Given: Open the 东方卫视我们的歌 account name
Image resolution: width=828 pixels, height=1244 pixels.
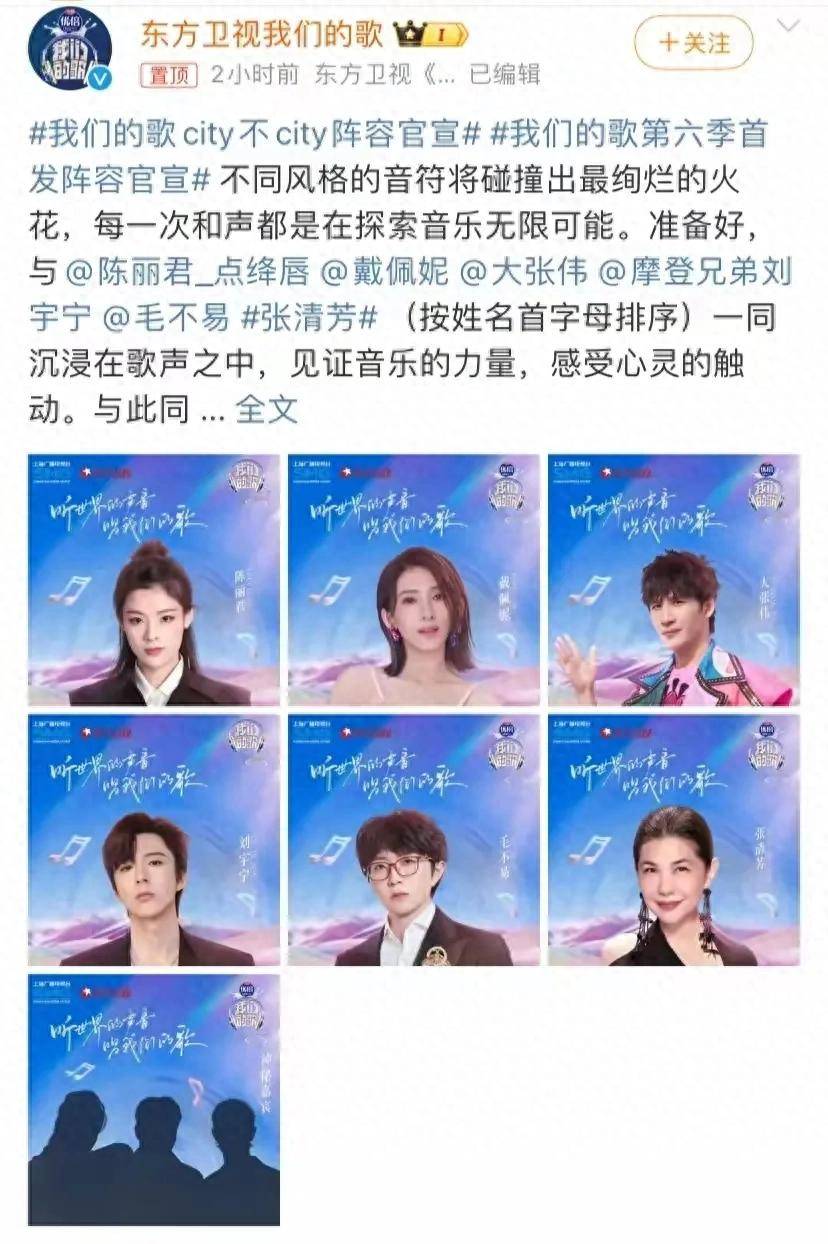Looking at the screenshot, I should [x=261, y=35].
